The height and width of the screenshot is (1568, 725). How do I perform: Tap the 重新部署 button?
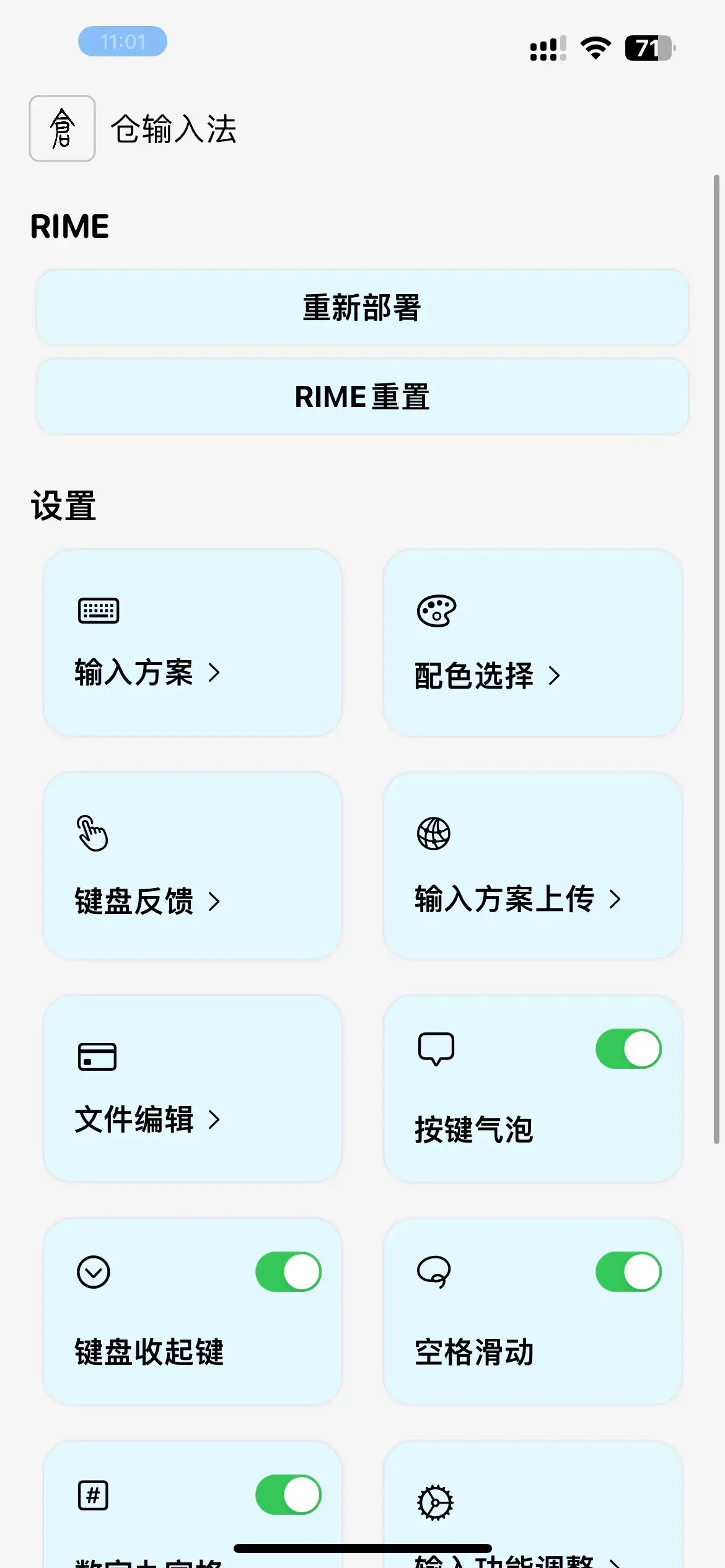362,308
